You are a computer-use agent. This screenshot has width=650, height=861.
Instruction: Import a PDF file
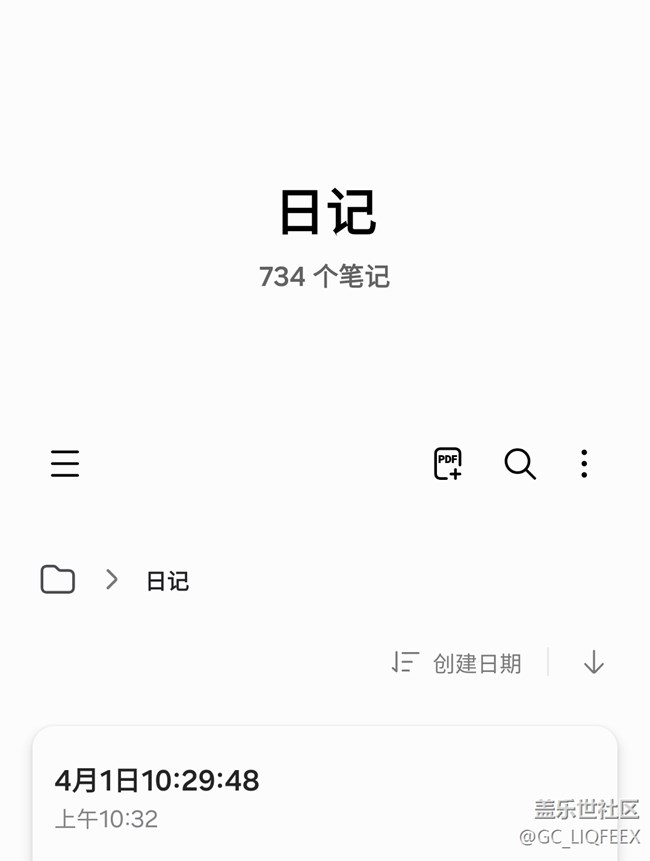pos(448,464)
